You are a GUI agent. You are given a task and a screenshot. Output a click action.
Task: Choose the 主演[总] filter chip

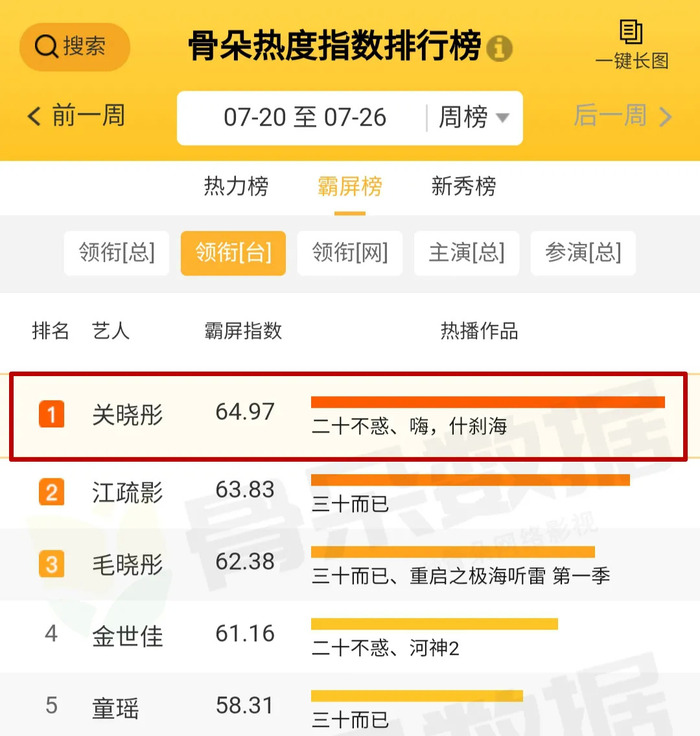click(466, 253)
